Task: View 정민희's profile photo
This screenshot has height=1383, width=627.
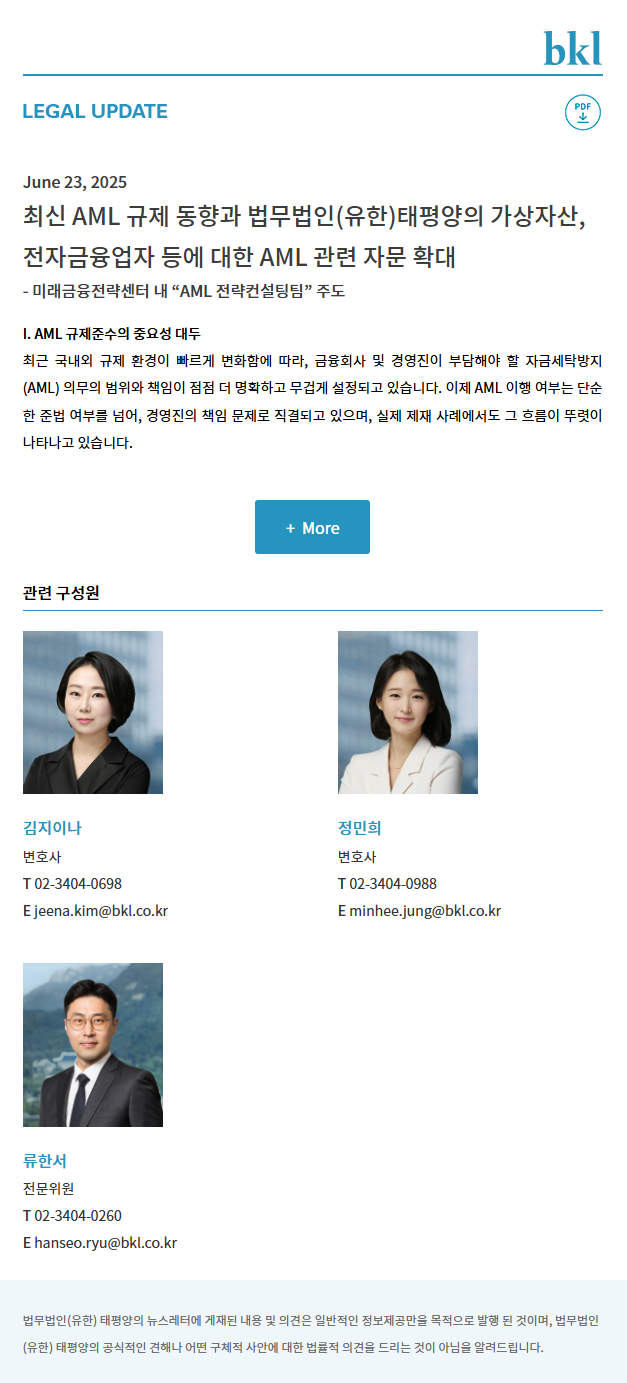Action: pos(408,712)
